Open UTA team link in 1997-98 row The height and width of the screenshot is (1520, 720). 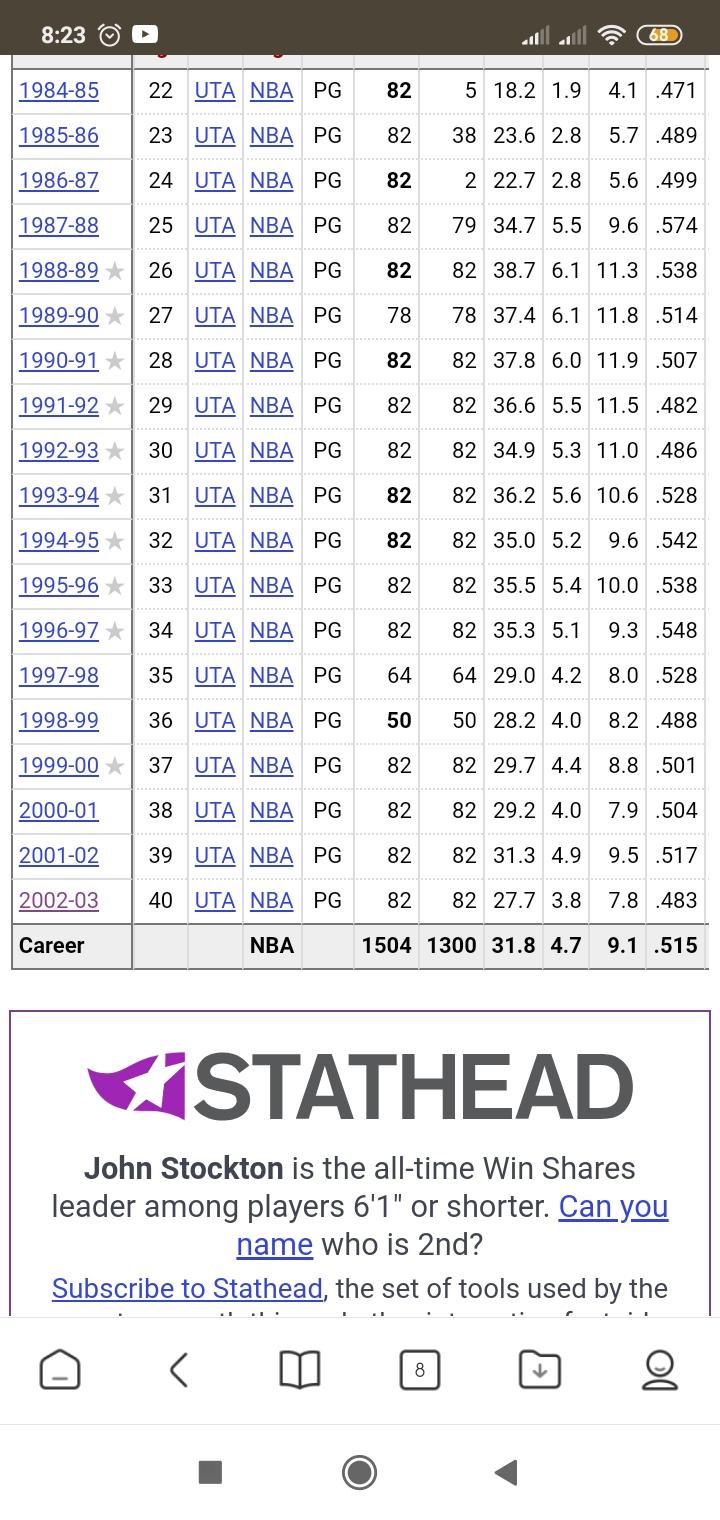(x=215, y=676)
